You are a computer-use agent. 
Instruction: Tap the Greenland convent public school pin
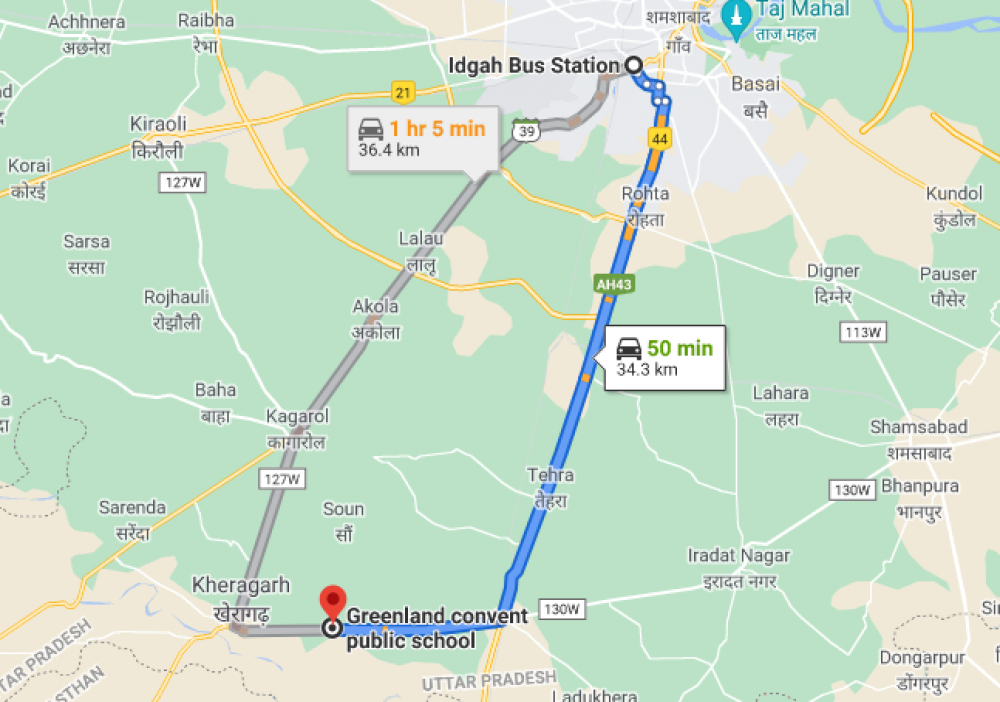(x=332, y=606)
